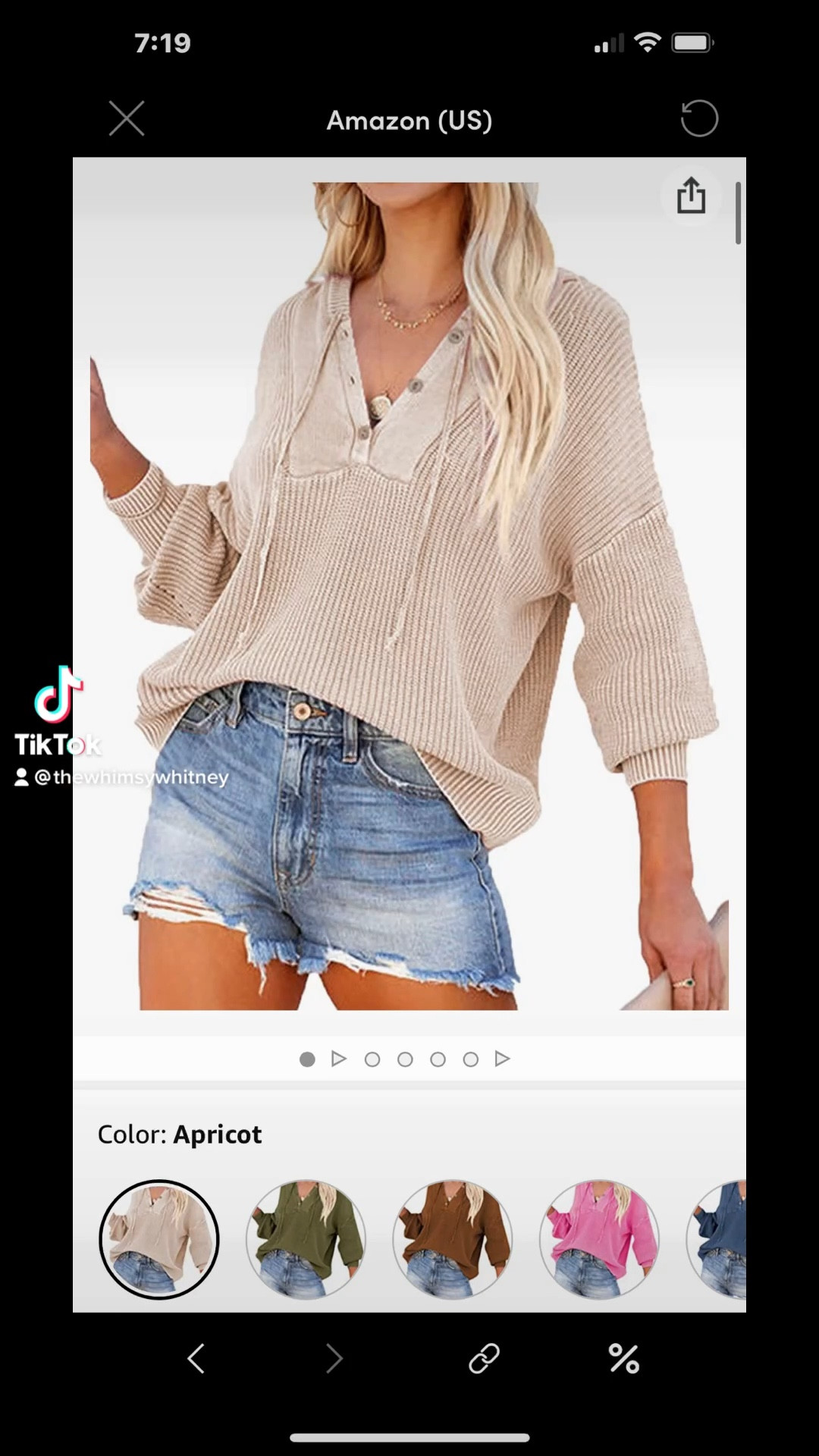
Task: Play the video via the first triangle indicator
Action: pos(339,1059)
